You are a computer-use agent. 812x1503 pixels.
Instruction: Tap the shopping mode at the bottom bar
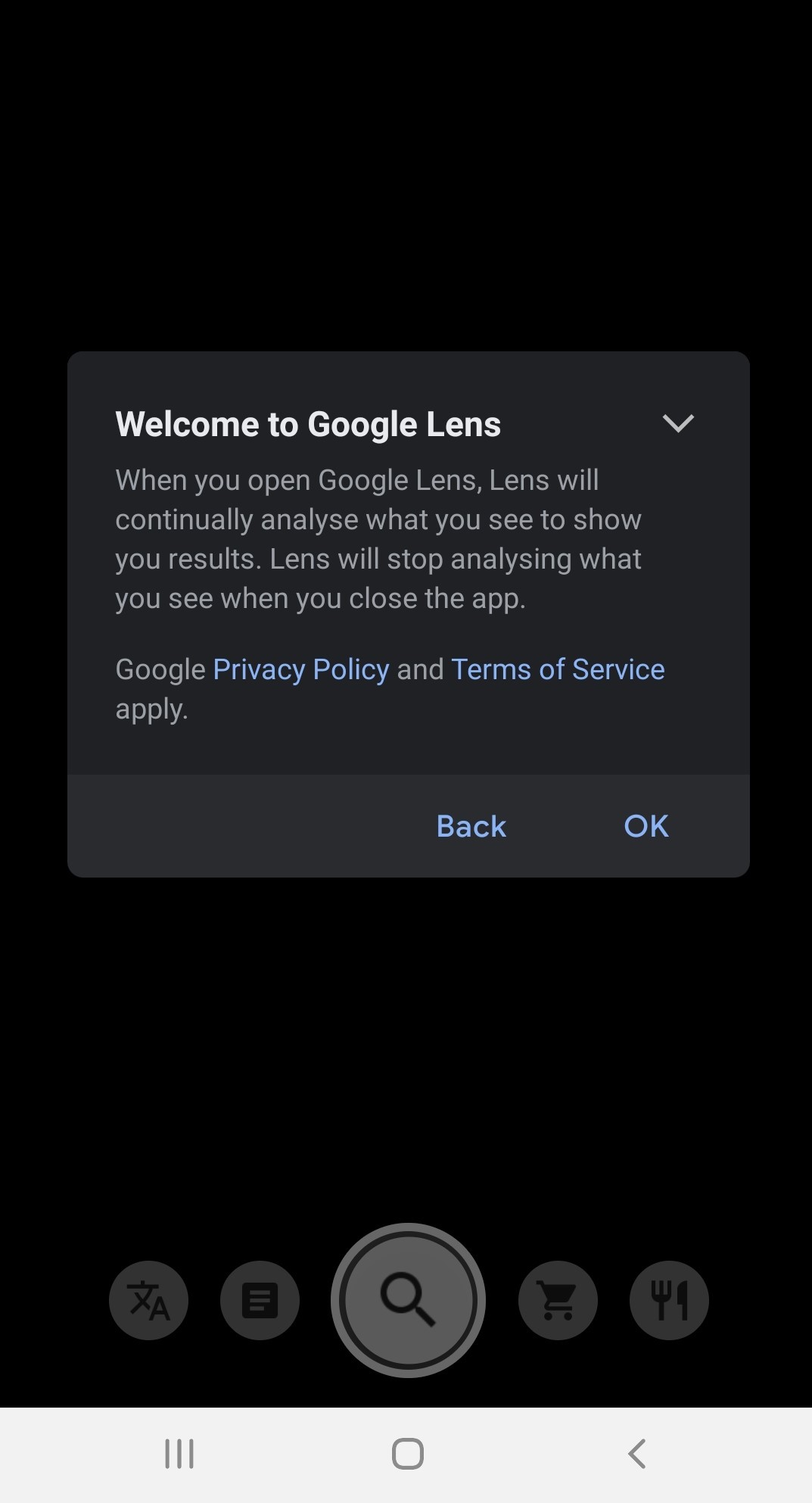pyautogui.click(x=558, y=1300)
